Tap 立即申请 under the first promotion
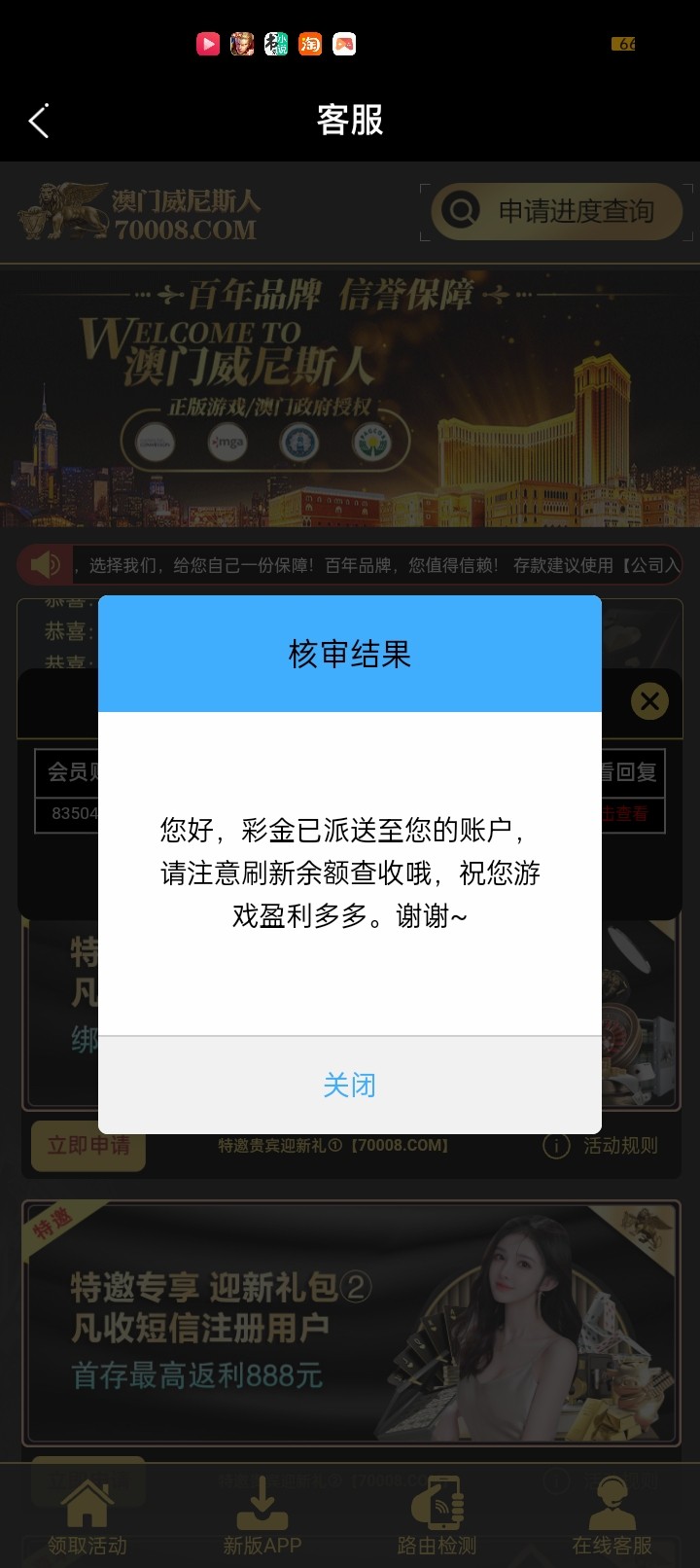The height and width of the screenshot is (1568, 700). tap(88, 1145)
